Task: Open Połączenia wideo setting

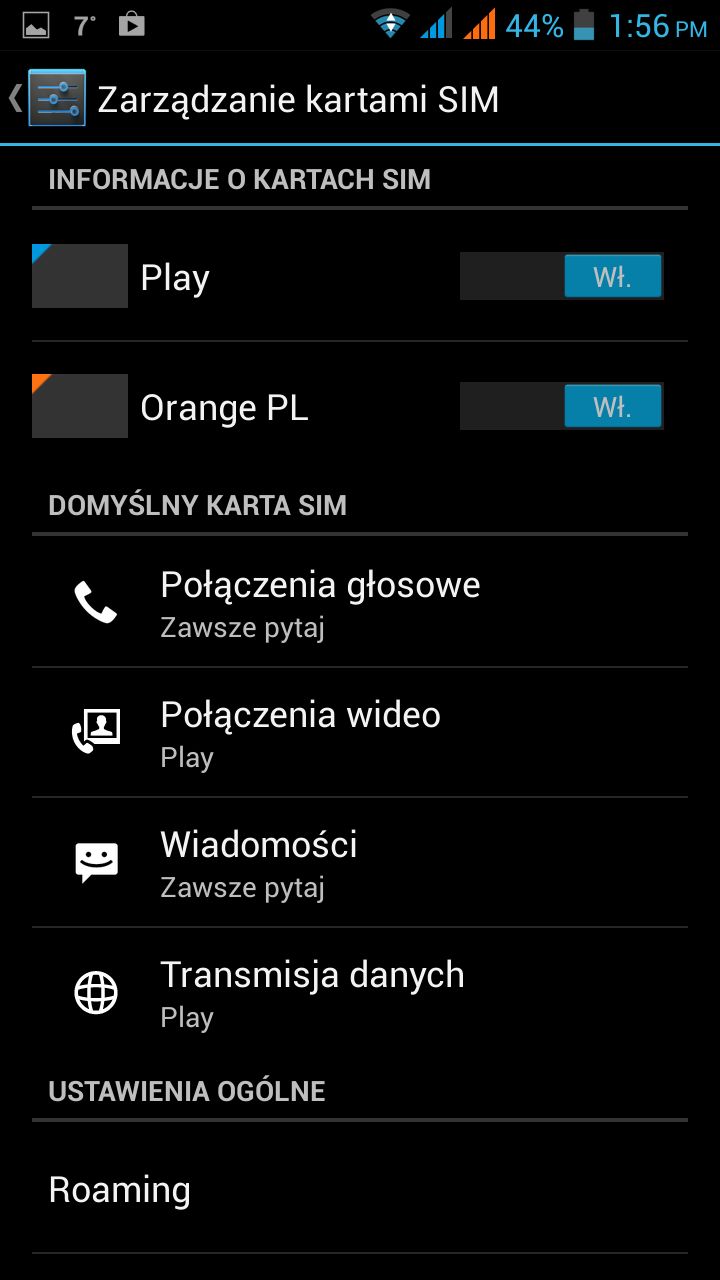Action: [x=360, y=732]
